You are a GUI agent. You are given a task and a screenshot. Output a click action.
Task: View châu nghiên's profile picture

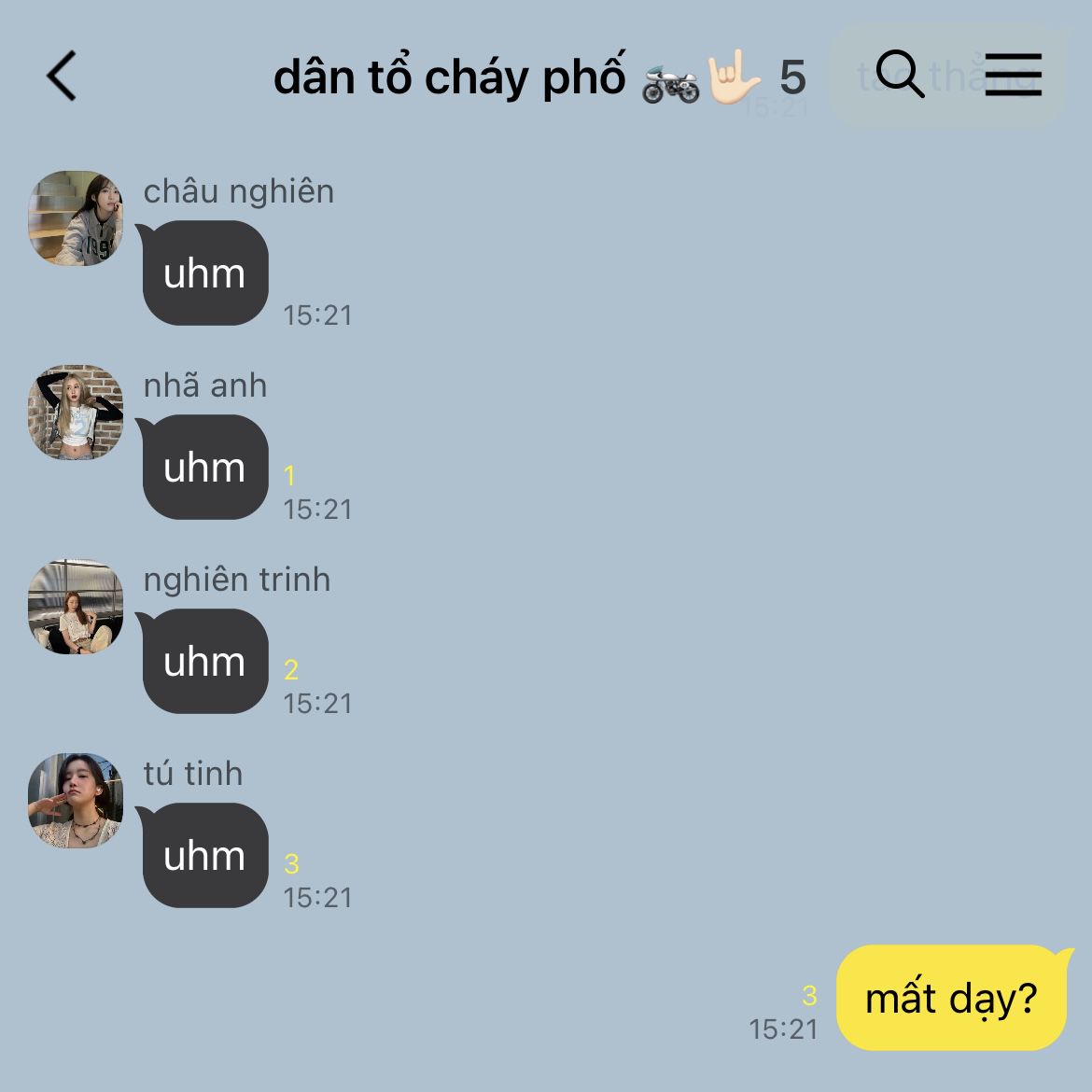tap(76, 218)
